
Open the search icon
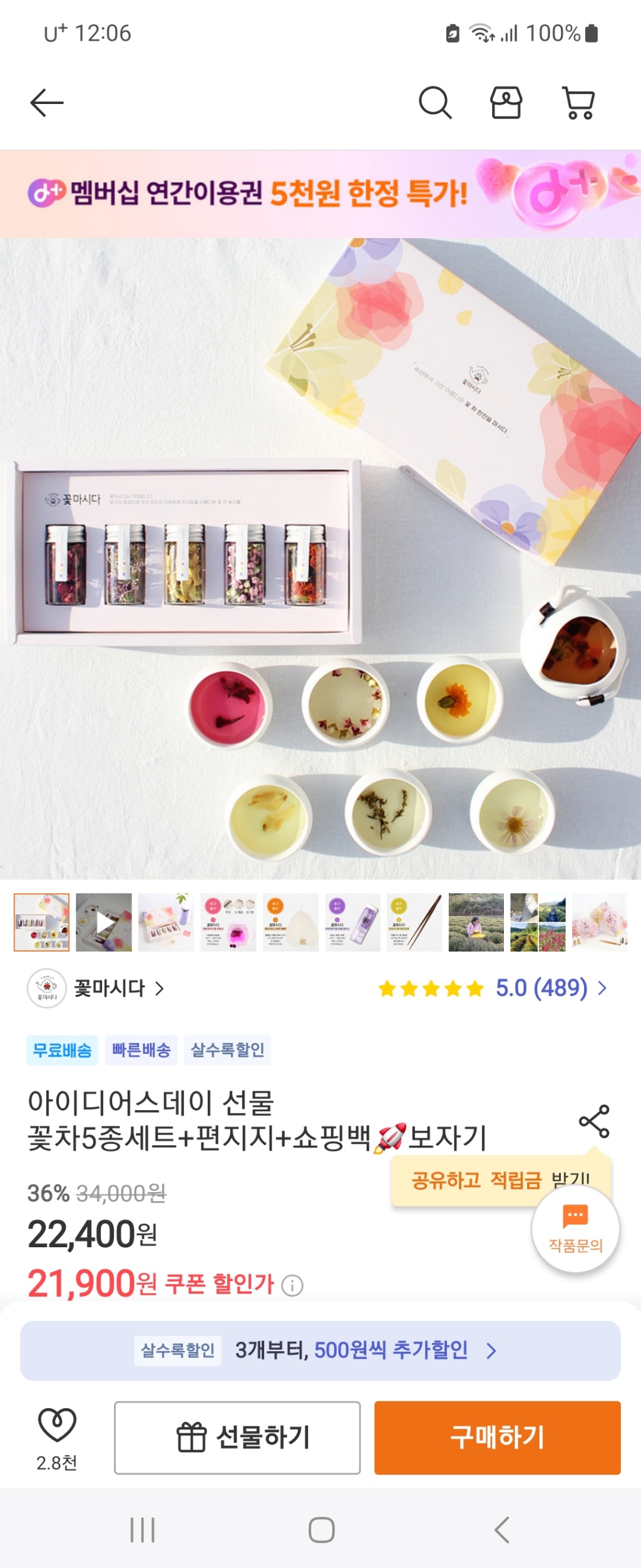(x=435, y=103)
